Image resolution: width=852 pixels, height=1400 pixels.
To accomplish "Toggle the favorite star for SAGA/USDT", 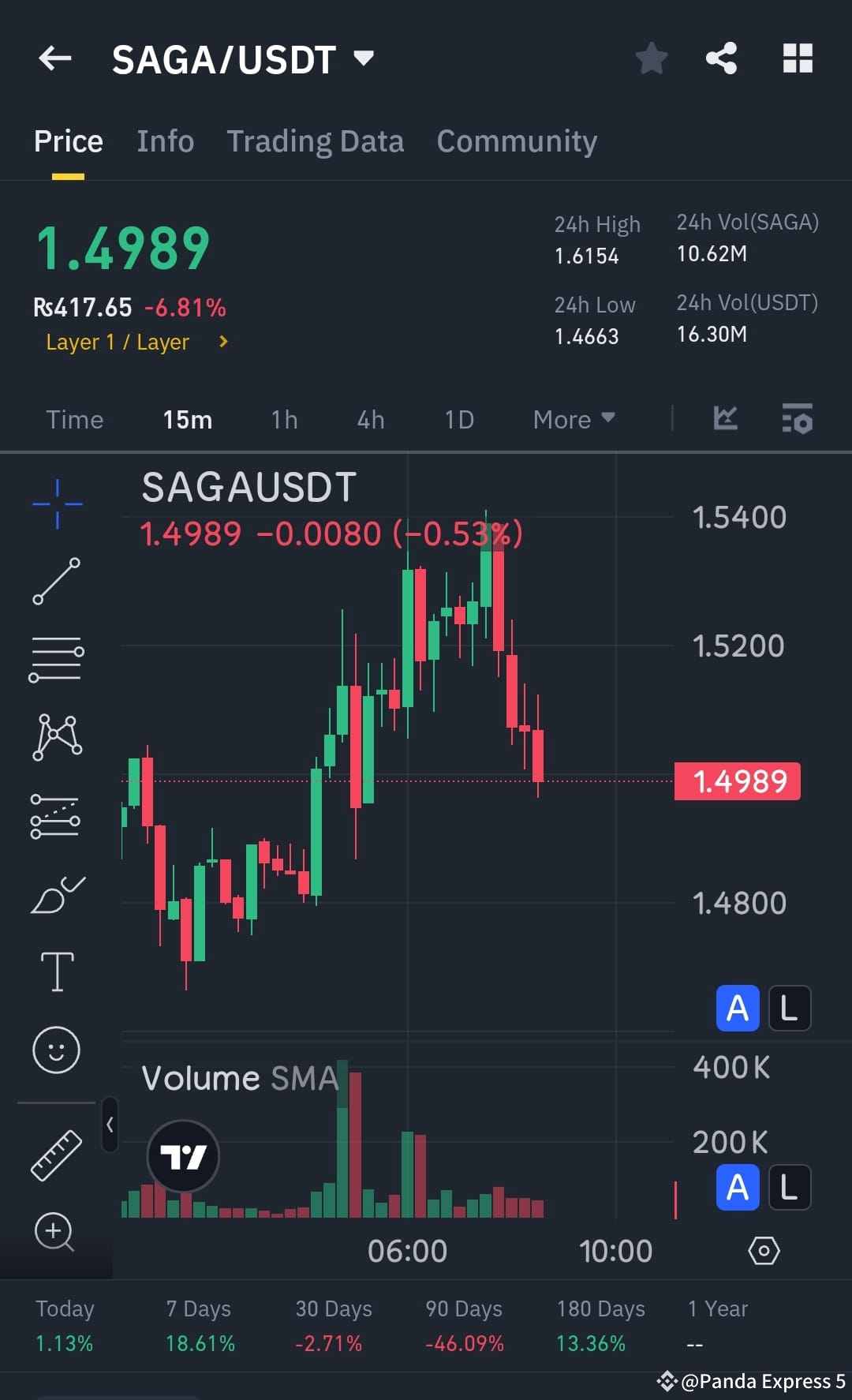I will [652, 58].
